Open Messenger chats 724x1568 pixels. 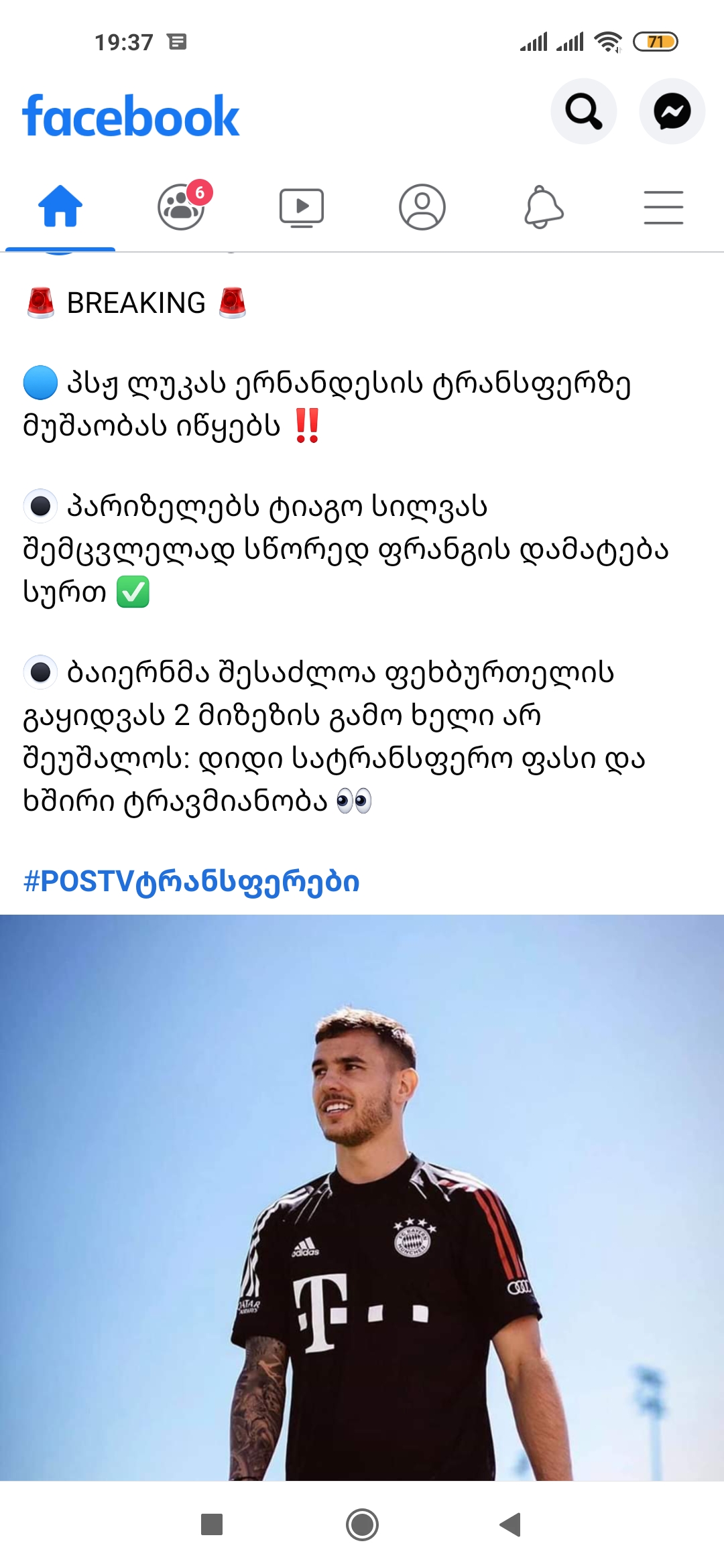(672, 111)
